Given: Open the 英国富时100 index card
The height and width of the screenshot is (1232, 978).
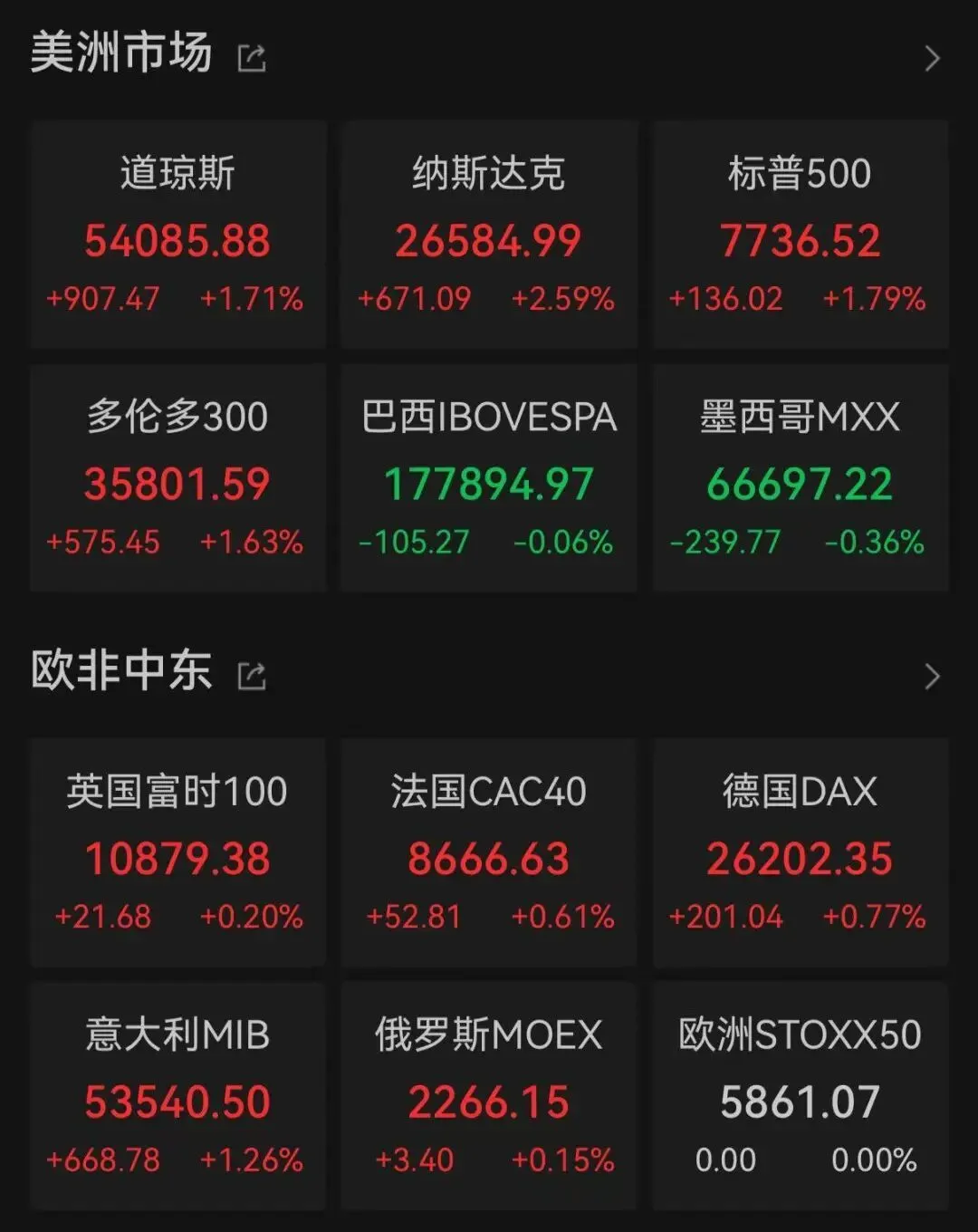Looking at the screenshot, I should 177,852.
